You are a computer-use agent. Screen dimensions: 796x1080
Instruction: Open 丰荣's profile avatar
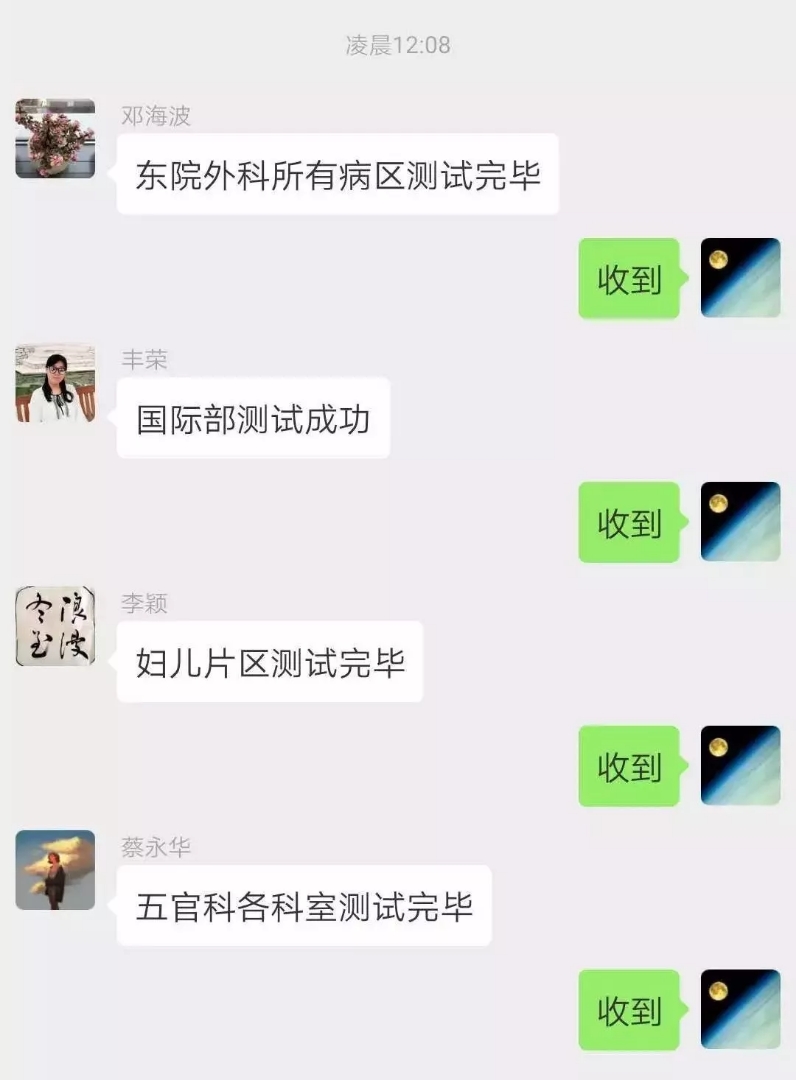[x=55, y=382]
